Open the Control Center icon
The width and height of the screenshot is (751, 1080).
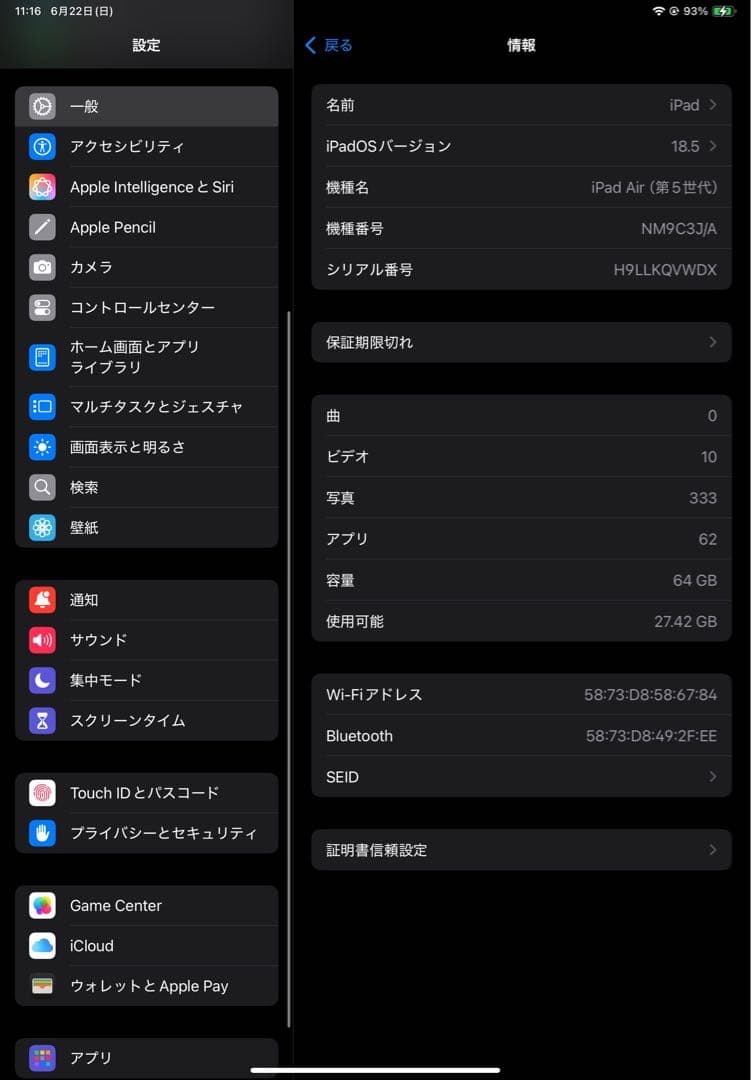(x=41, y=306)
